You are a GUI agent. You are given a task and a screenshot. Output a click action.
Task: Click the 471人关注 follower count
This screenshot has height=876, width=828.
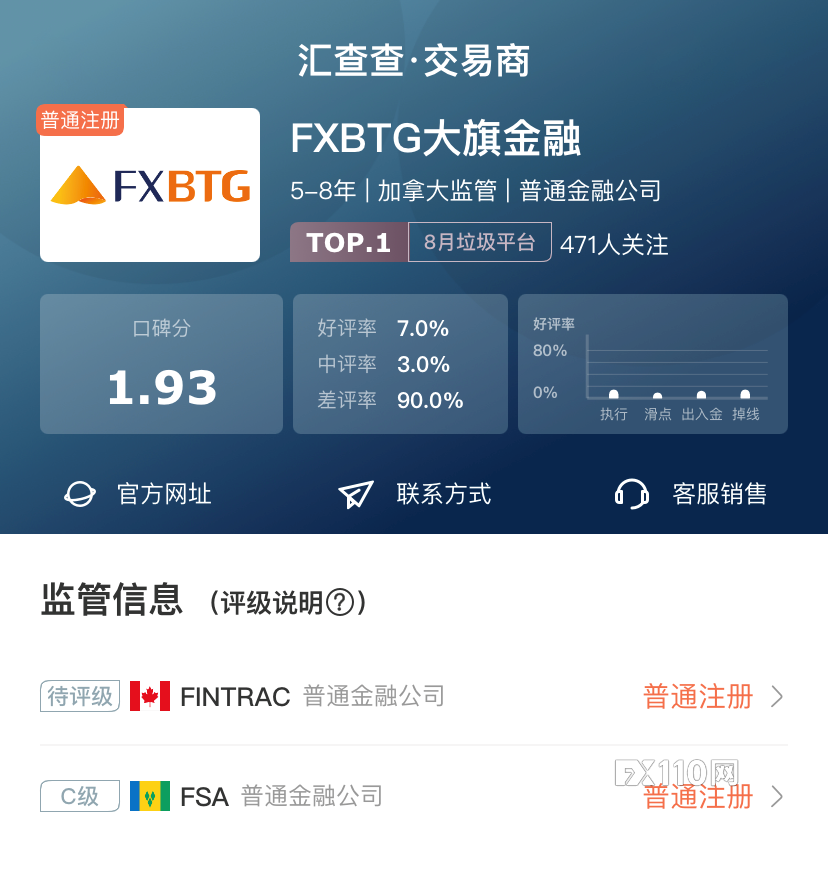click(x=612, y=242)
